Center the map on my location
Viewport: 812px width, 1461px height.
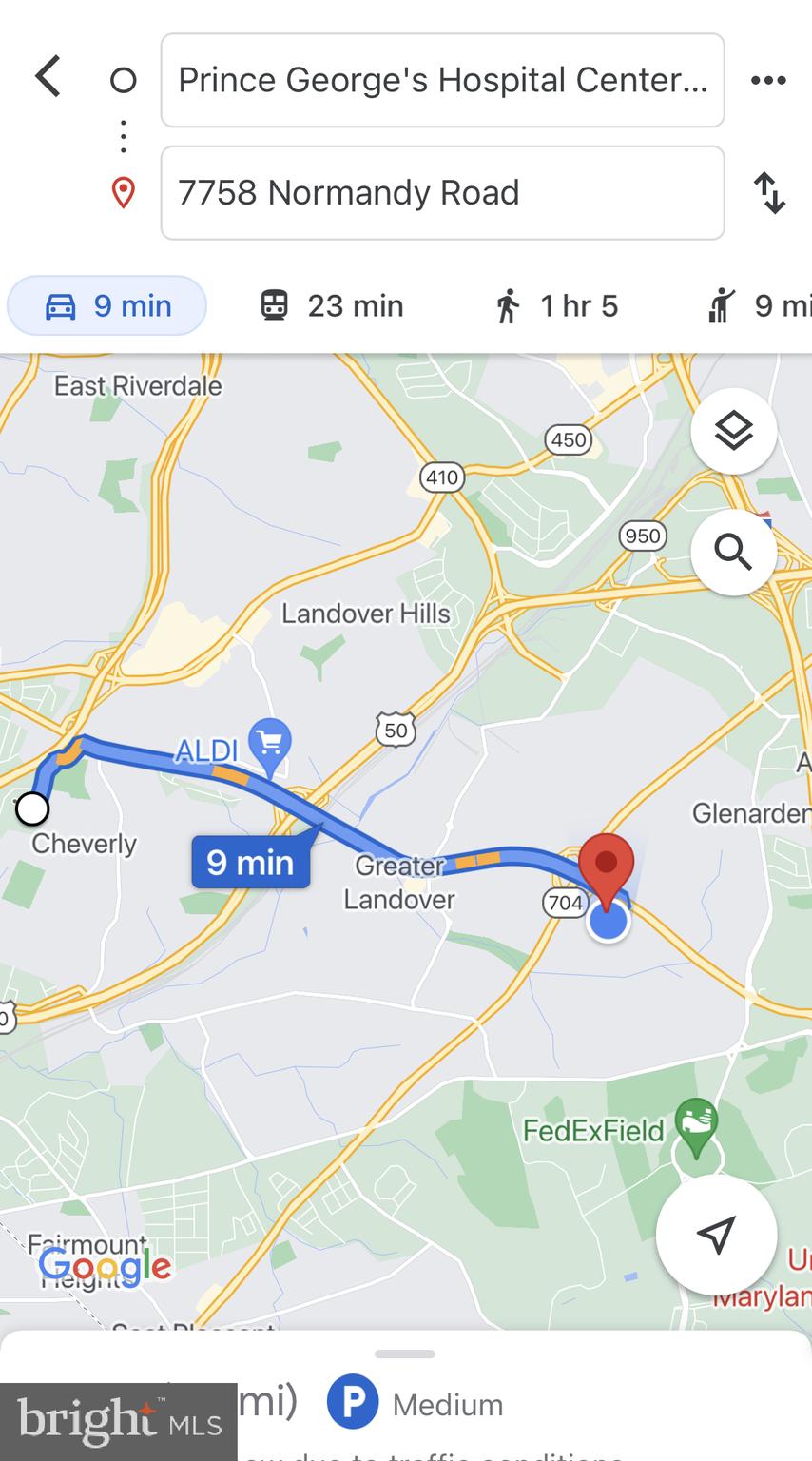pos(716,1235)
